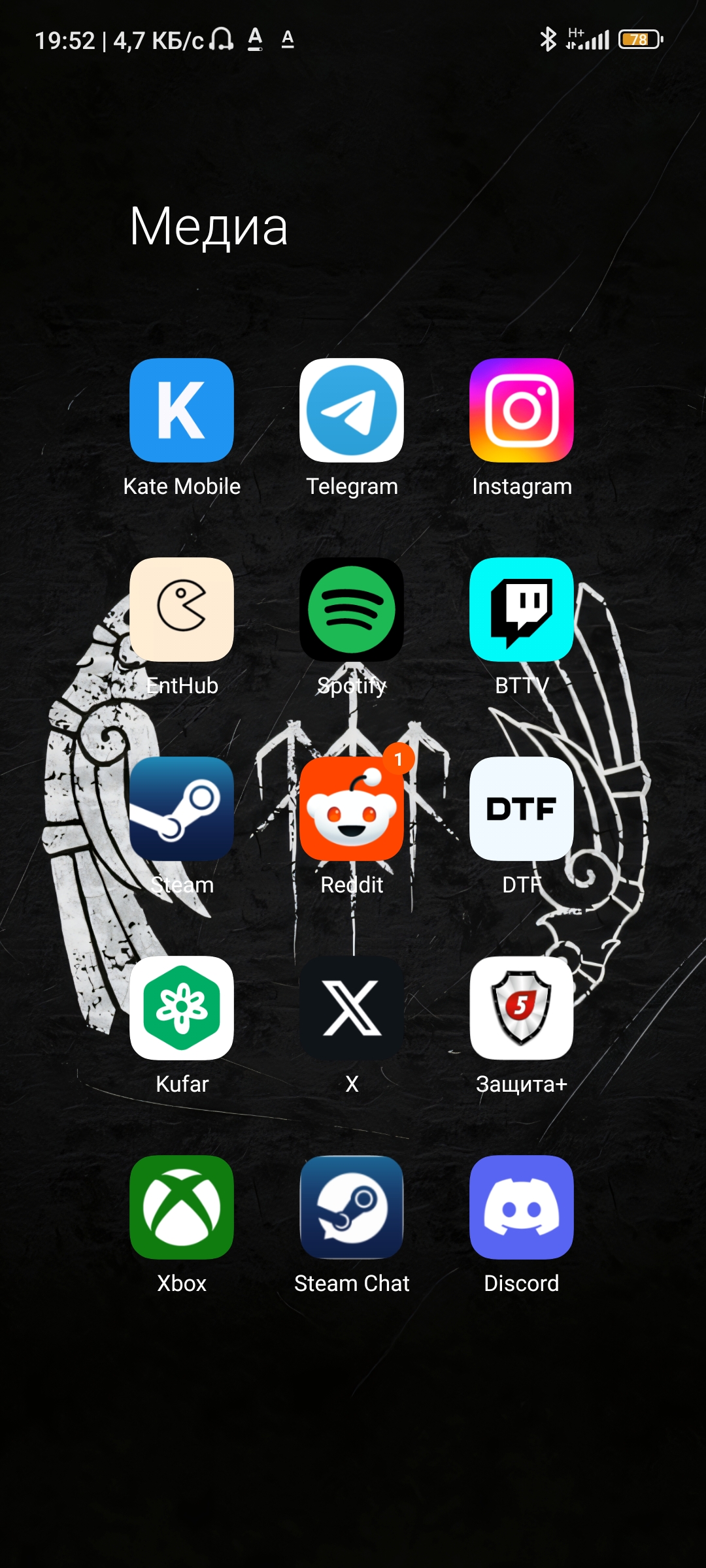Launch the Steam app
The image size is (706, 1568).
click(182, 809)
